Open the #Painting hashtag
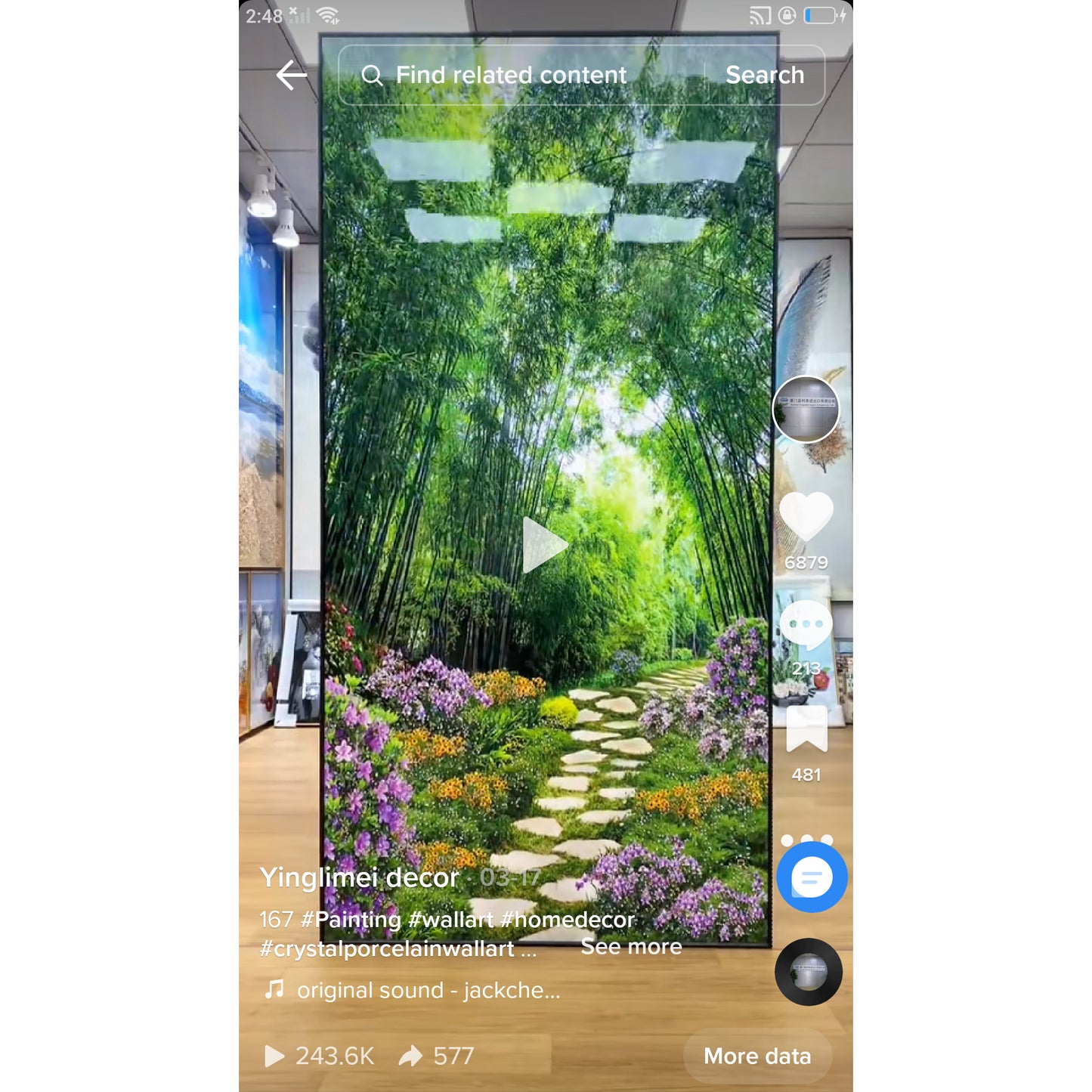The width and height of the screenshot is (1092, 1092). (351, 920)
